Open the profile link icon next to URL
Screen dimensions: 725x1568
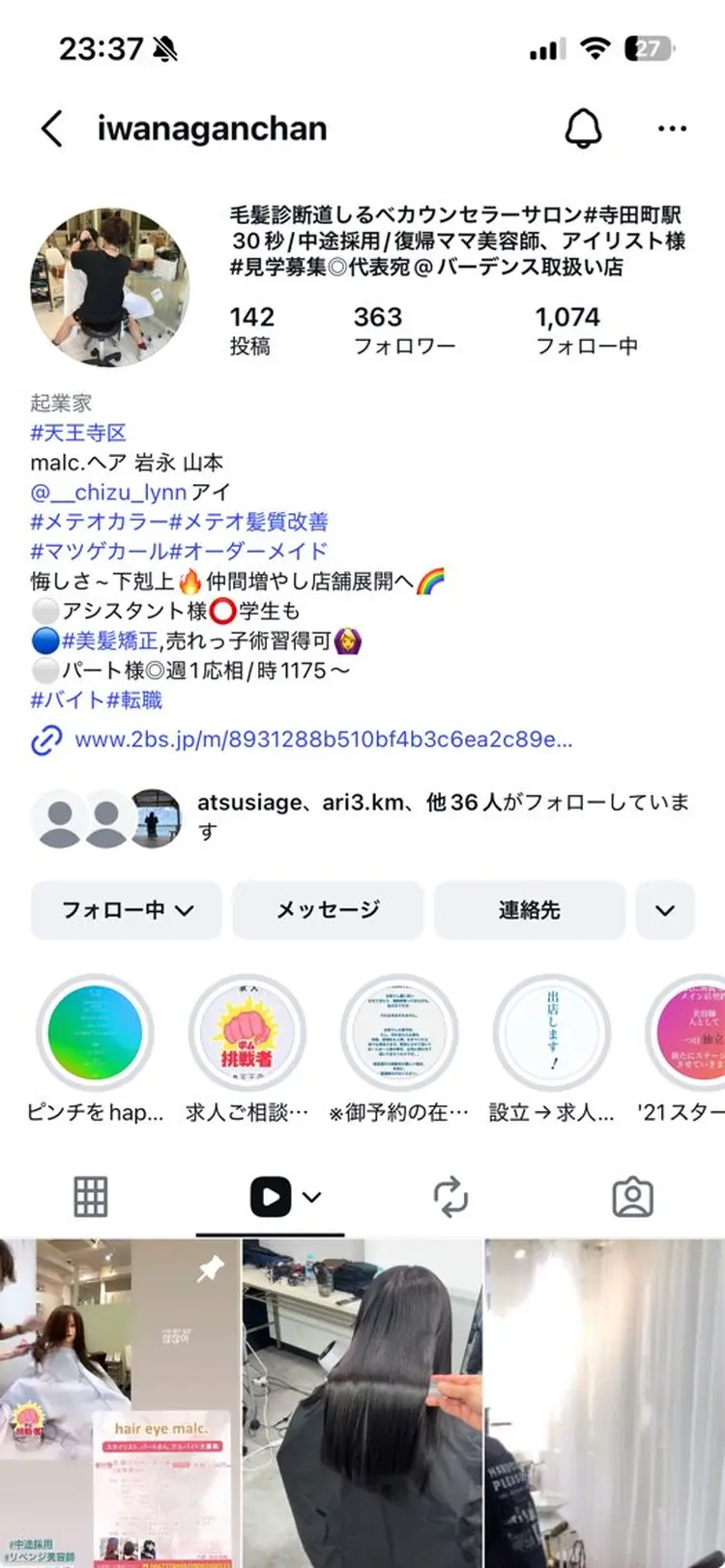click(40, 740)
